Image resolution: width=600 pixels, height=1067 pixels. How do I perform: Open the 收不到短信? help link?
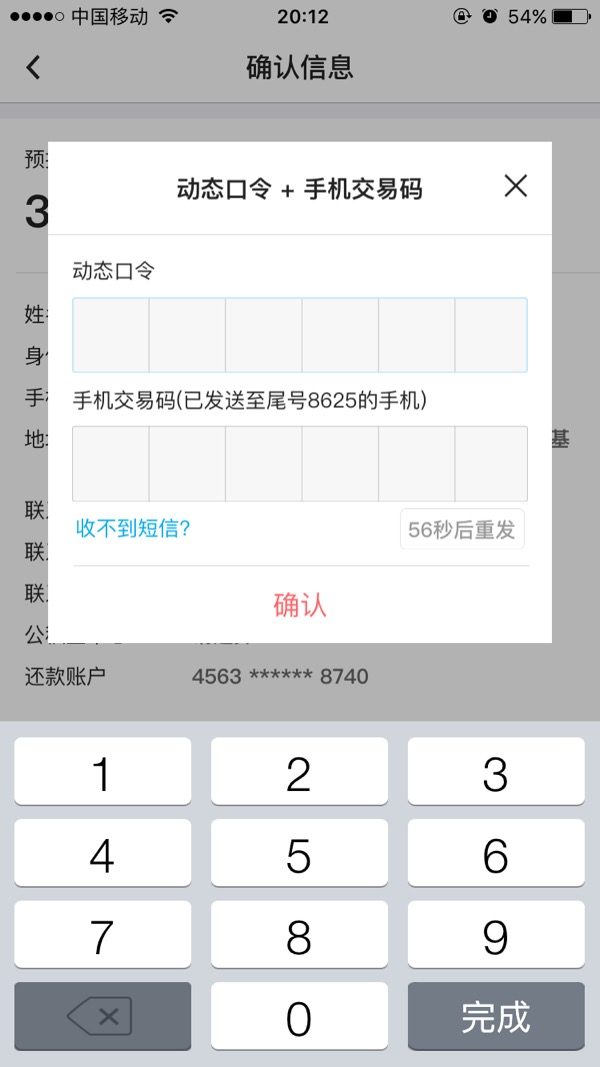click(133, 529)
